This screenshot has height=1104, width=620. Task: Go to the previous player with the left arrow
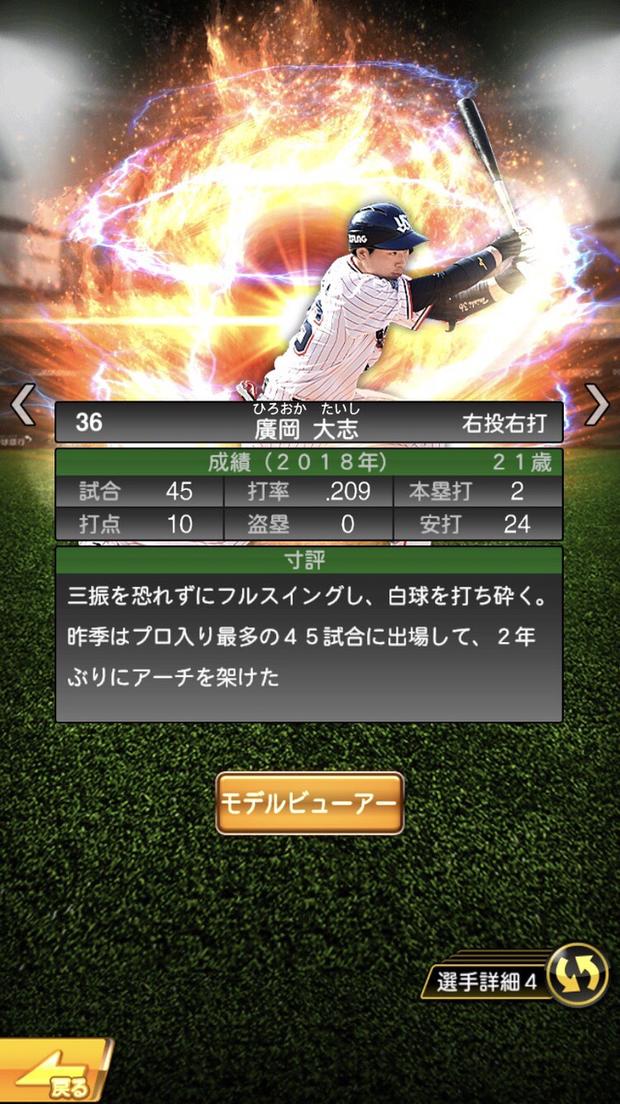click(22, 405)
